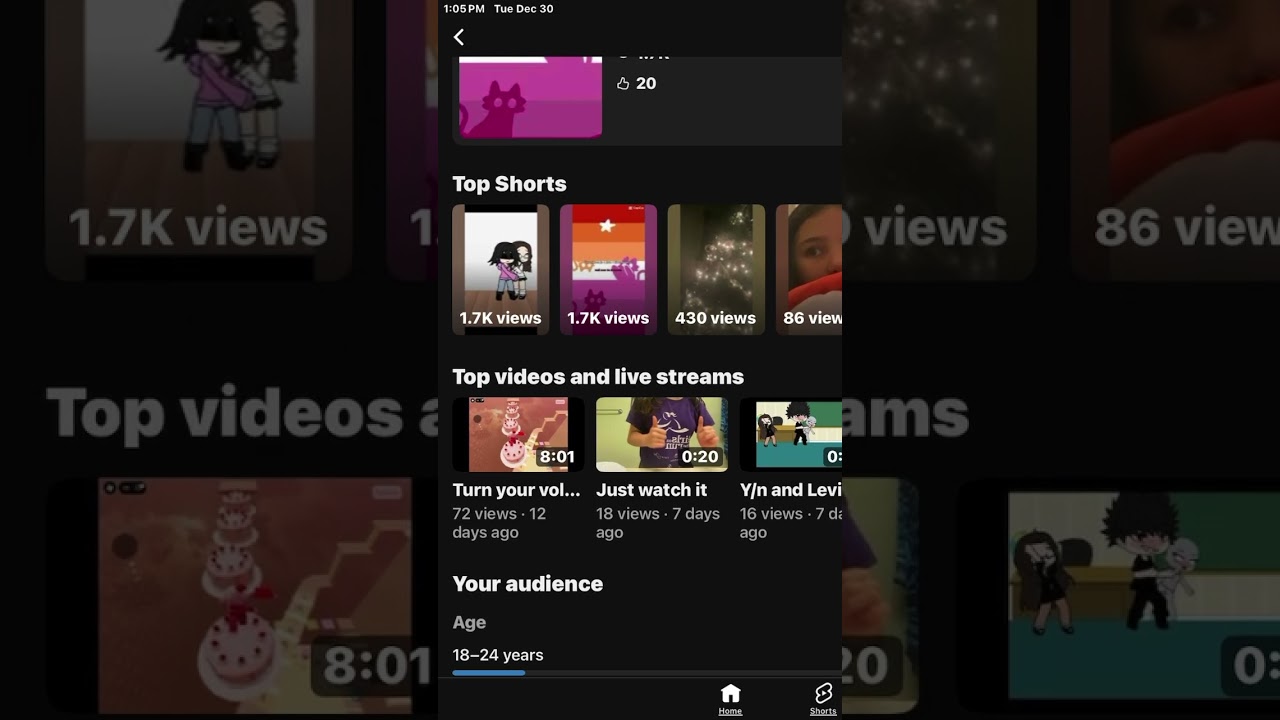Open the pink cat video card
The height and width of the screenshot is (720, 1280).
(531, 97)
